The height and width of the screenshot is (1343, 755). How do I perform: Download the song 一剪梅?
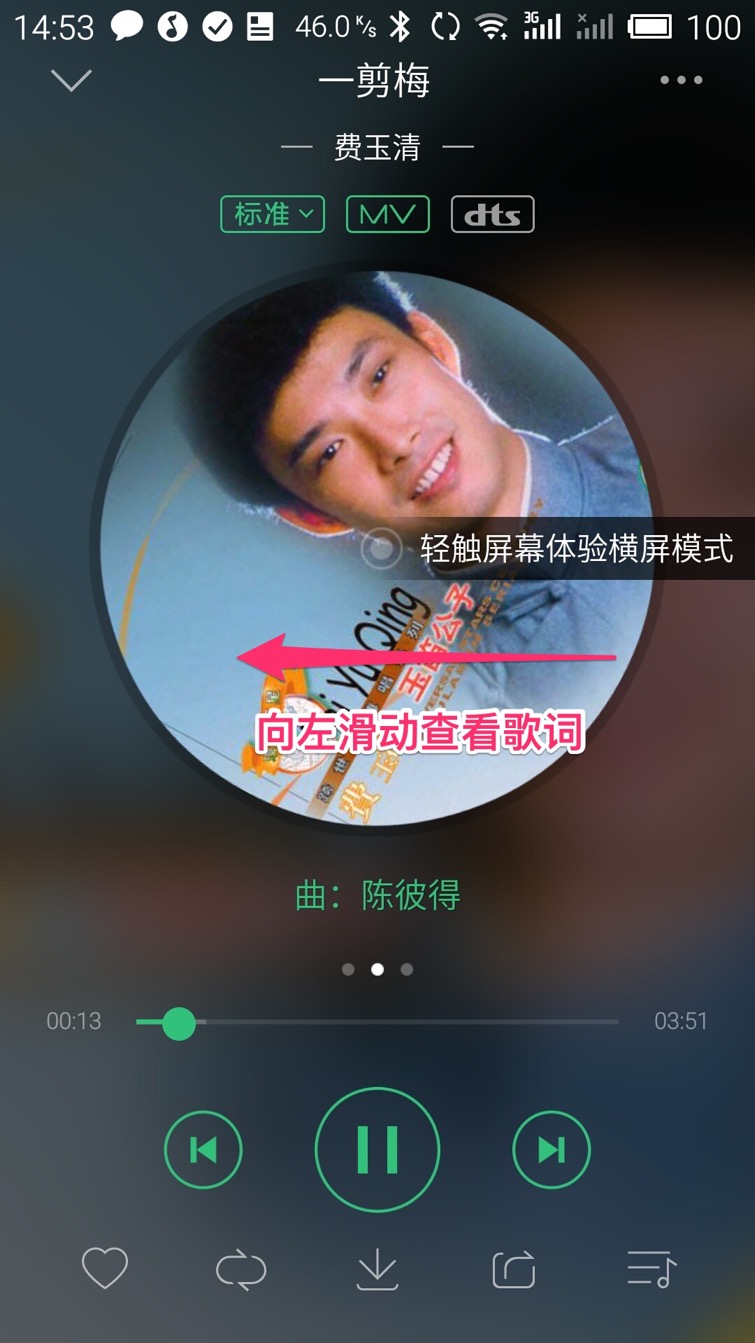coord(377,1270)
